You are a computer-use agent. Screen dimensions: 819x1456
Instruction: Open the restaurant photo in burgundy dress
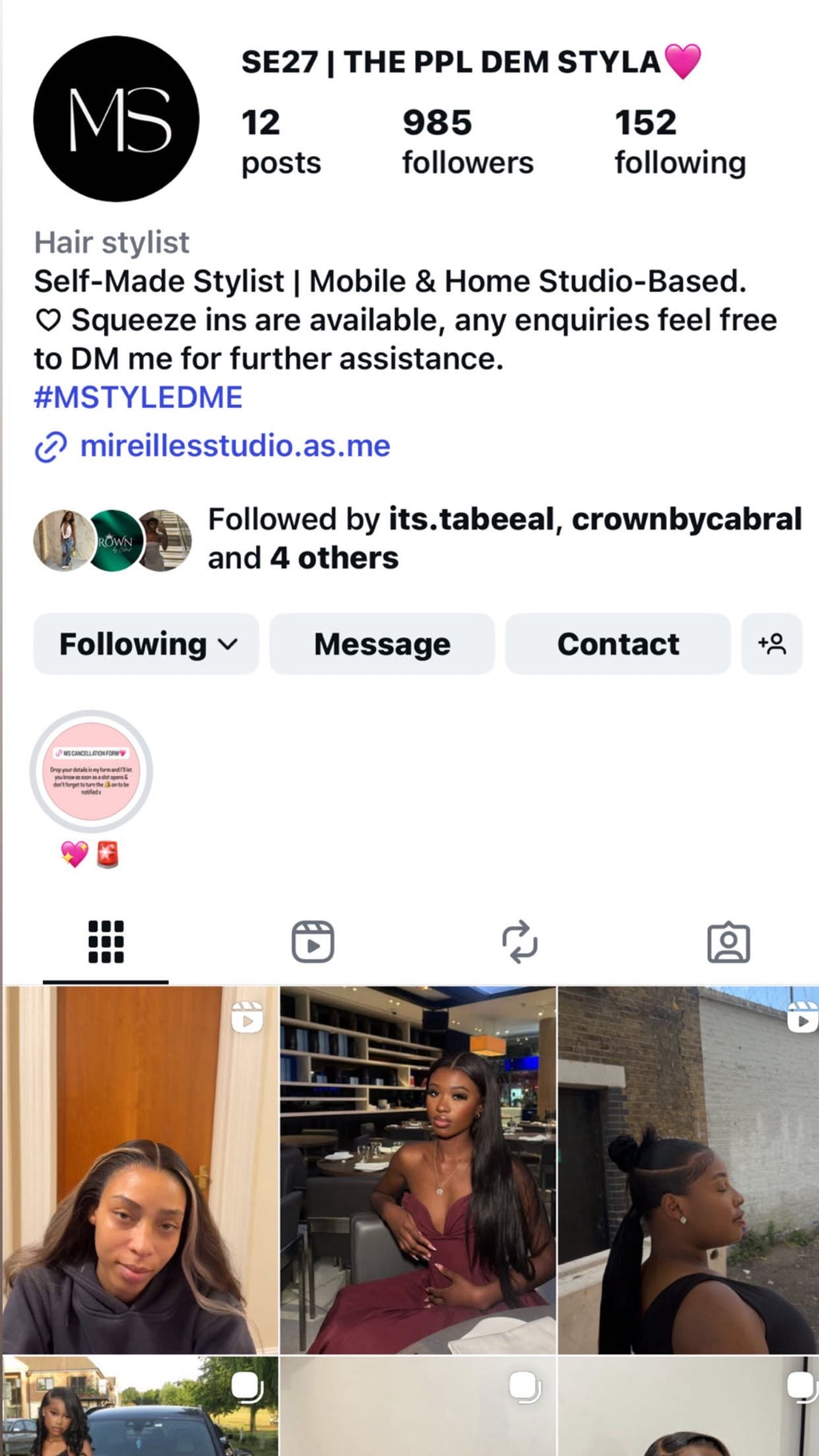click(417, 1170)
